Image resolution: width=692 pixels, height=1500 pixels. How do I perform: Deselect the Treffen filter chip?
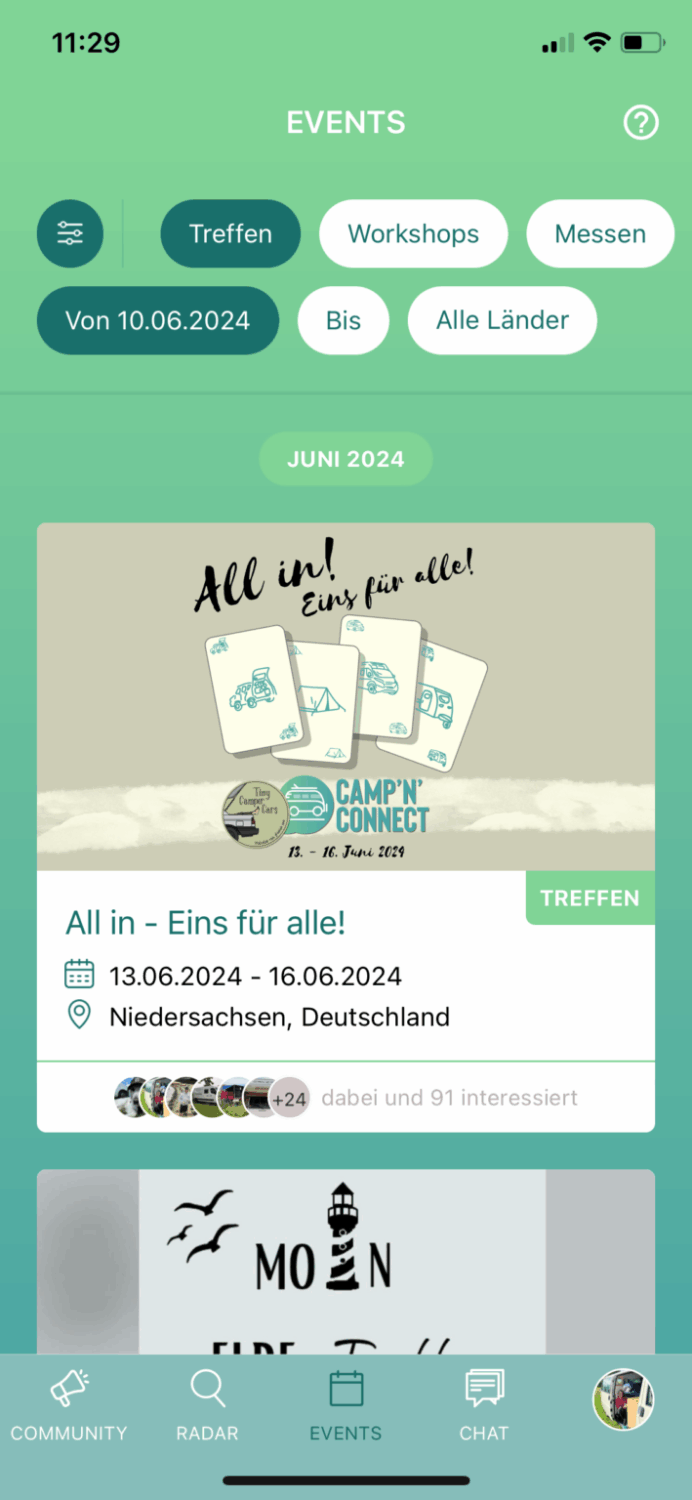(230, 234)
